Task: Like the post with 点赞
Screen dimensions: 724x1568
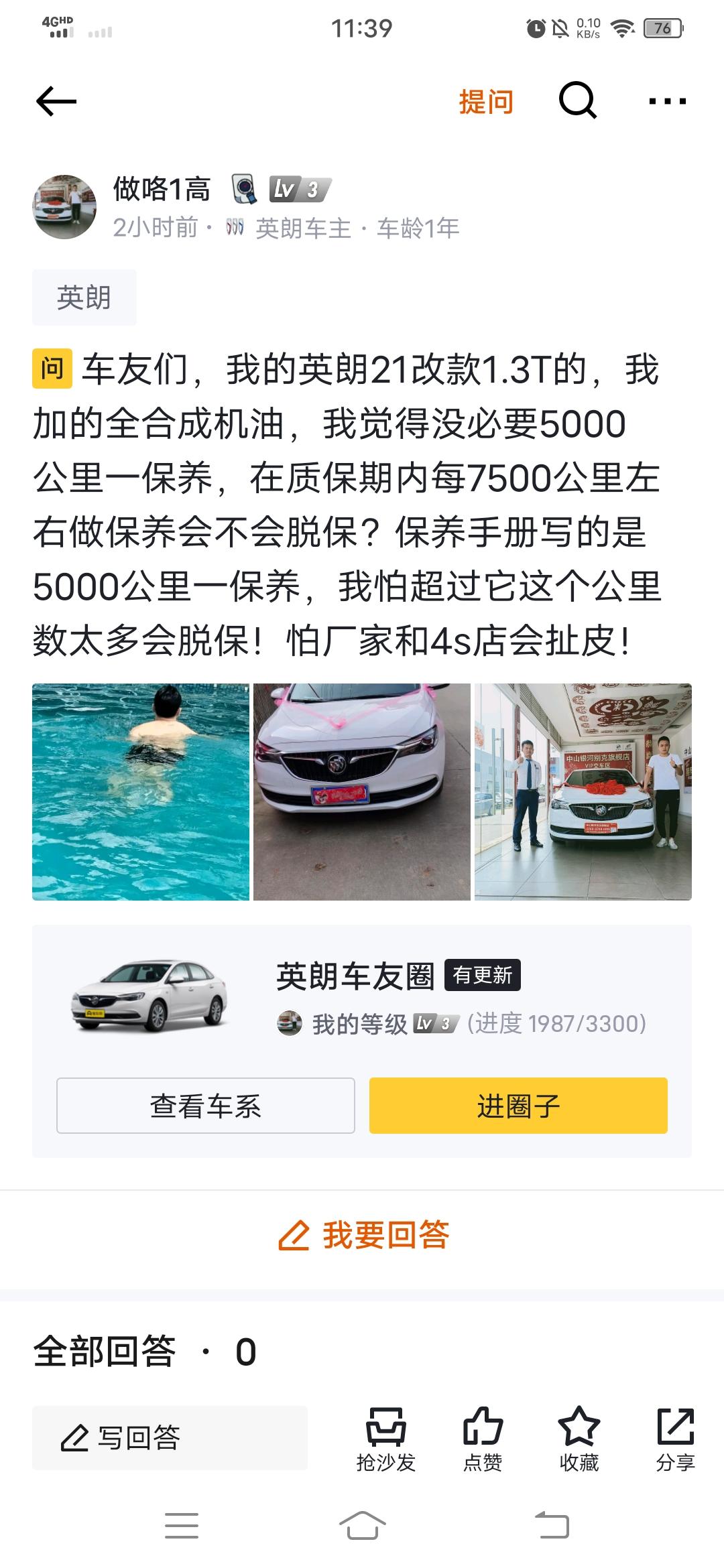Action: click(x=483, y=1439)
